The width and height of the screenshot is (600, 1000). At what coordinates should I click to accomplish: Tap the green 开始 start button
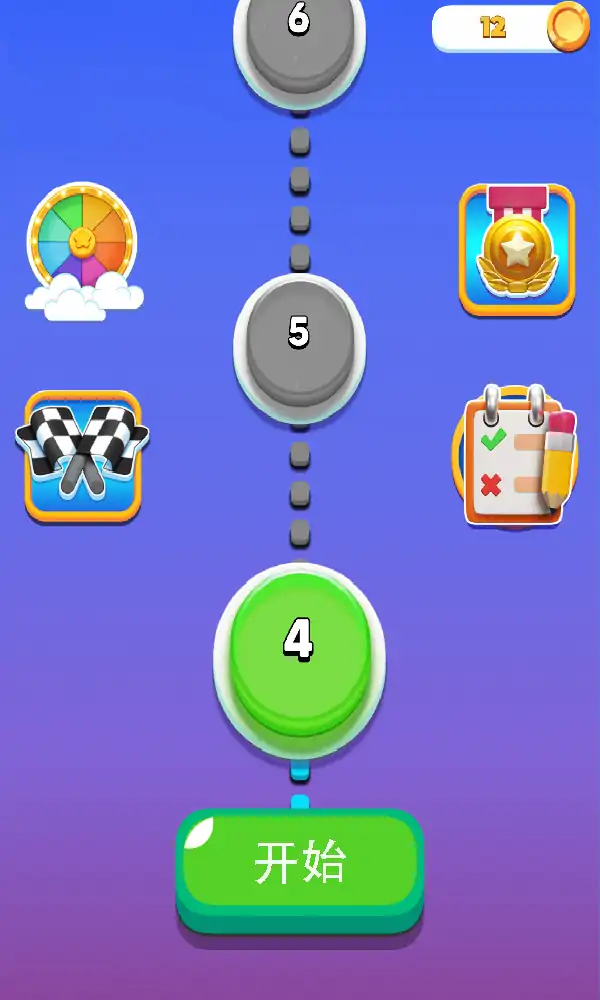coord(300,866)
